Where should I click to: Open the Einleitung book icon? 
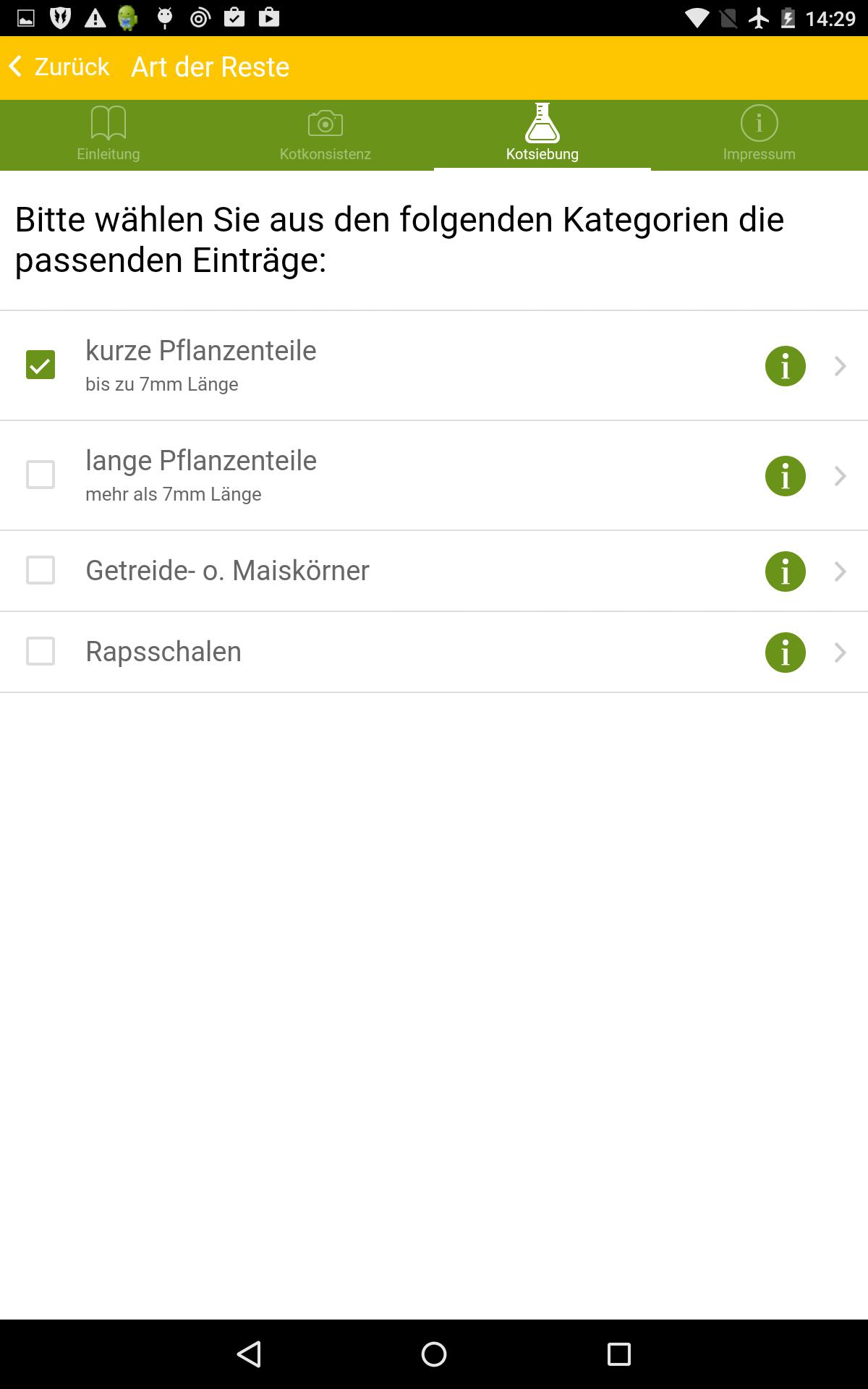click(x=108, y=124)
